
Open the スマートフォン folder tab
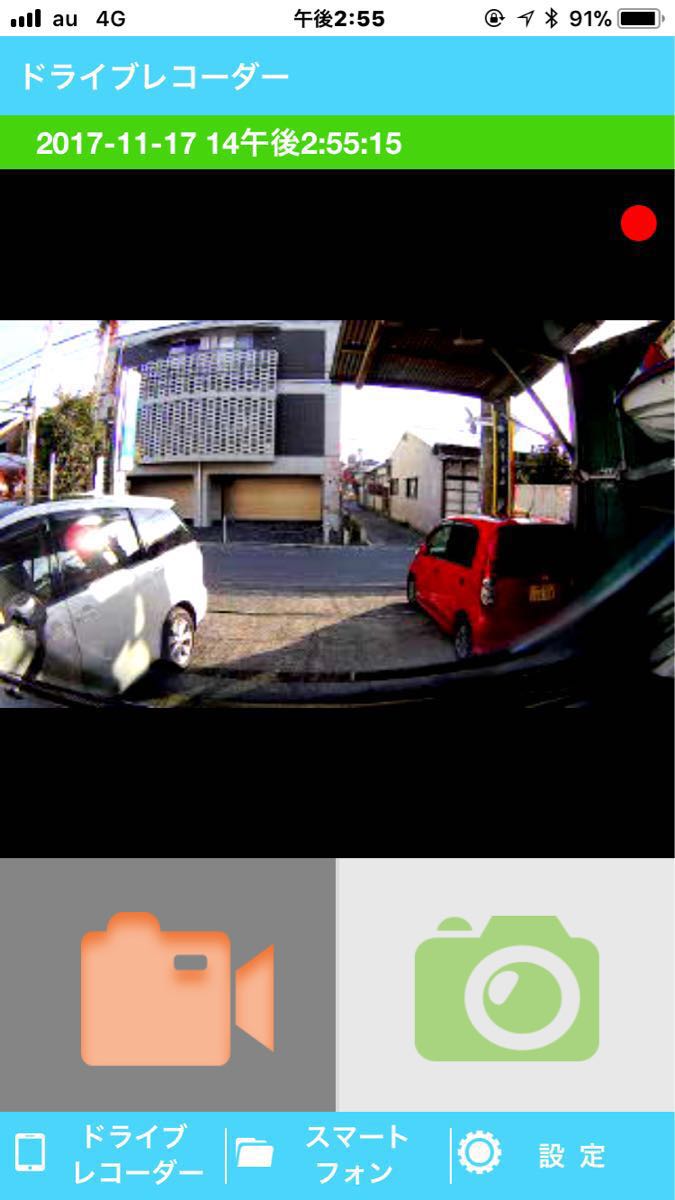tap(337, 1155)
